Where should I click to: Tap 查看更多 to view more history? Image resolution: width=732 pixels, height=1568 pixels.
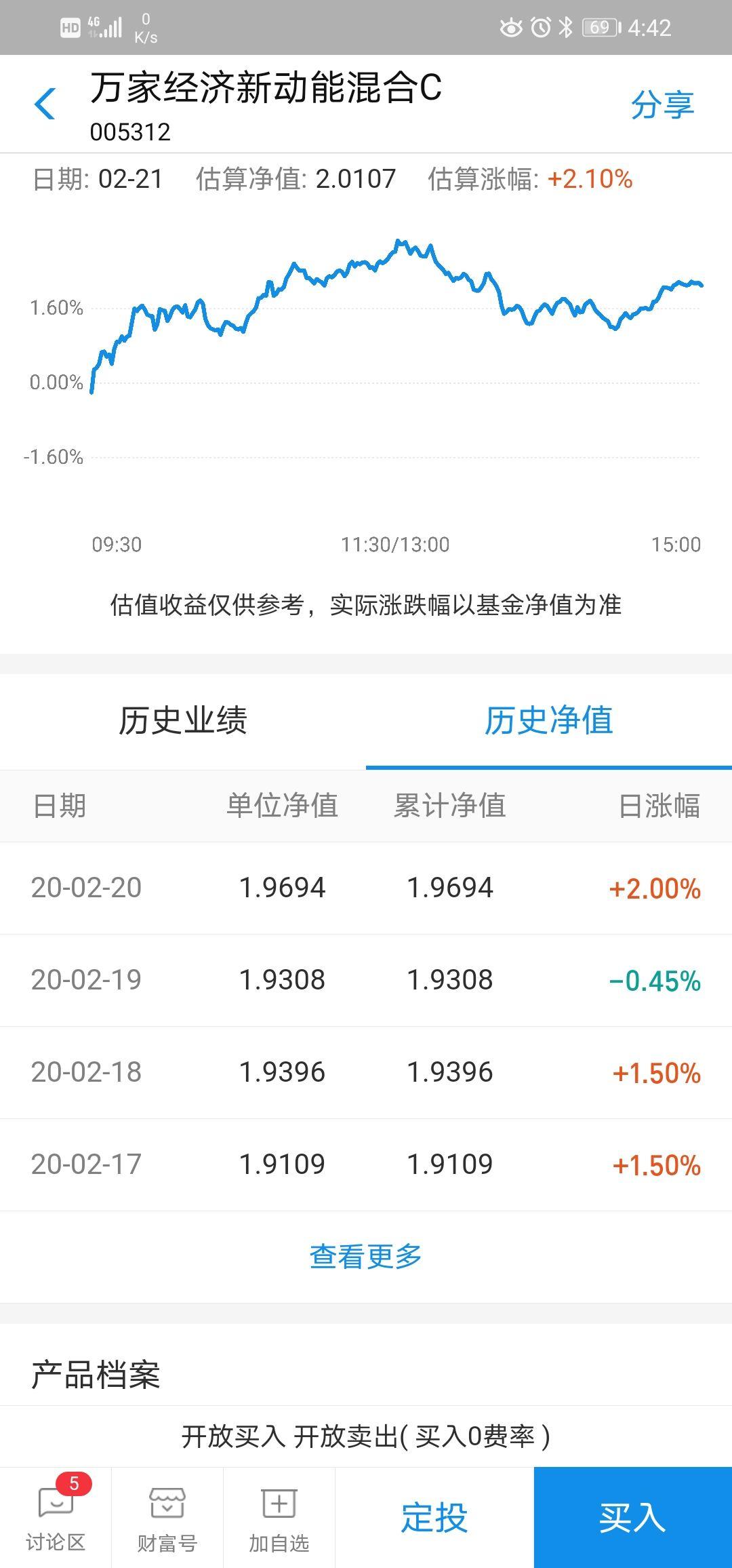click(x=366, y=1256)
